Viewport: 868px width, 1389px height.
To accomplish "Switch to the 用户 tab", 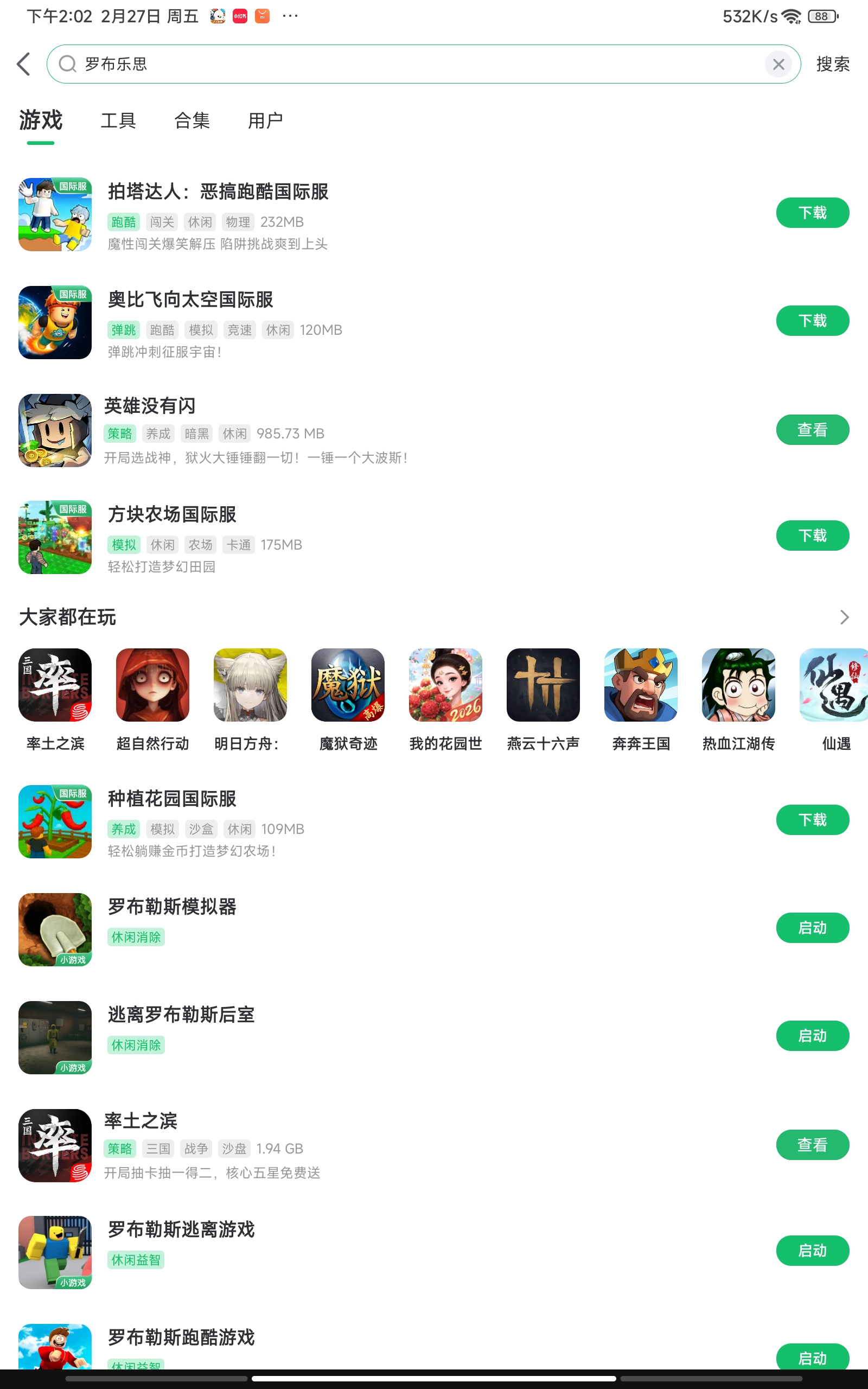I will (265, 120).
